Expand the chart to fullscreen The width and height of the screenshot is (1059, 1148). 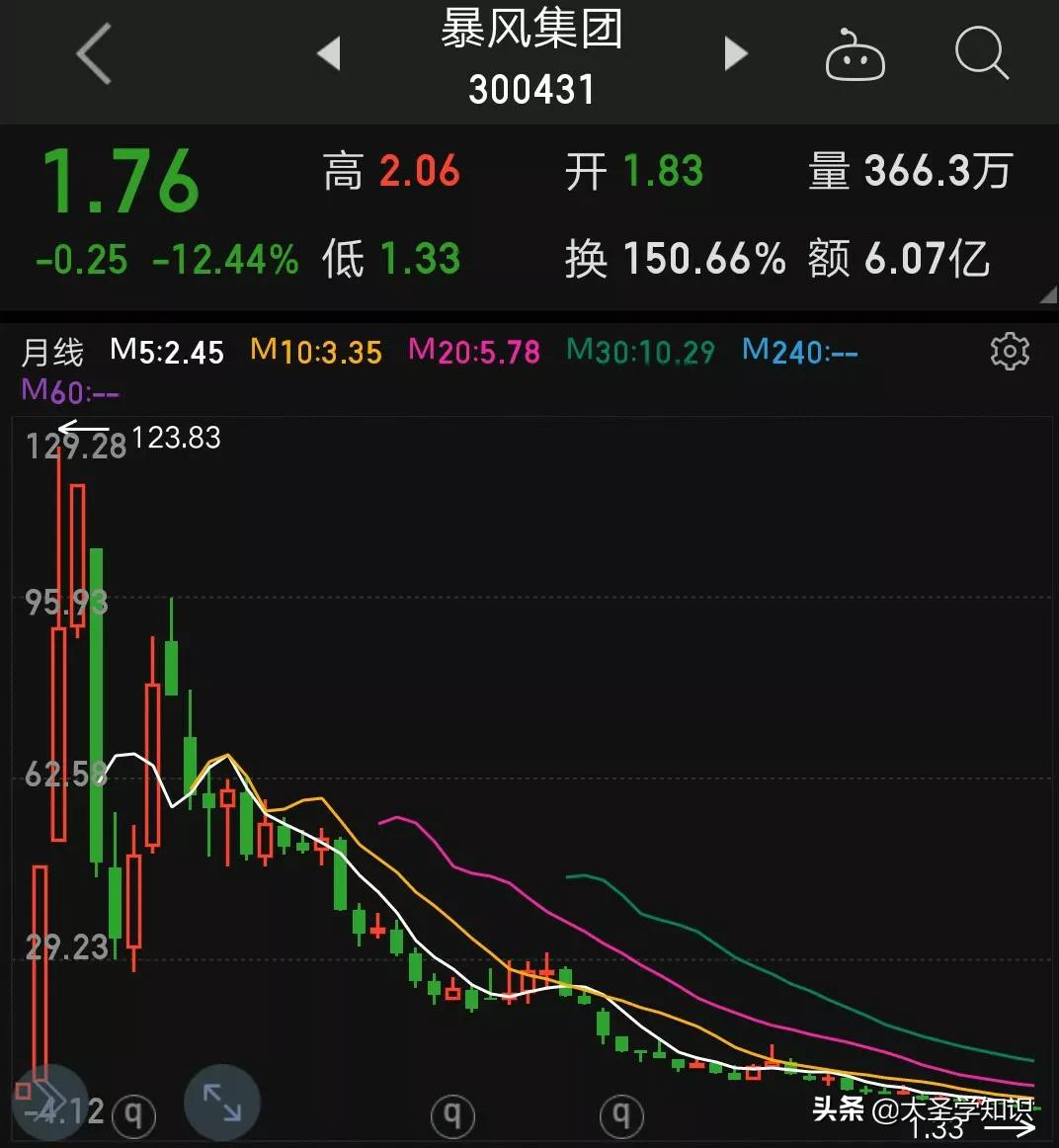(222, 1102)
